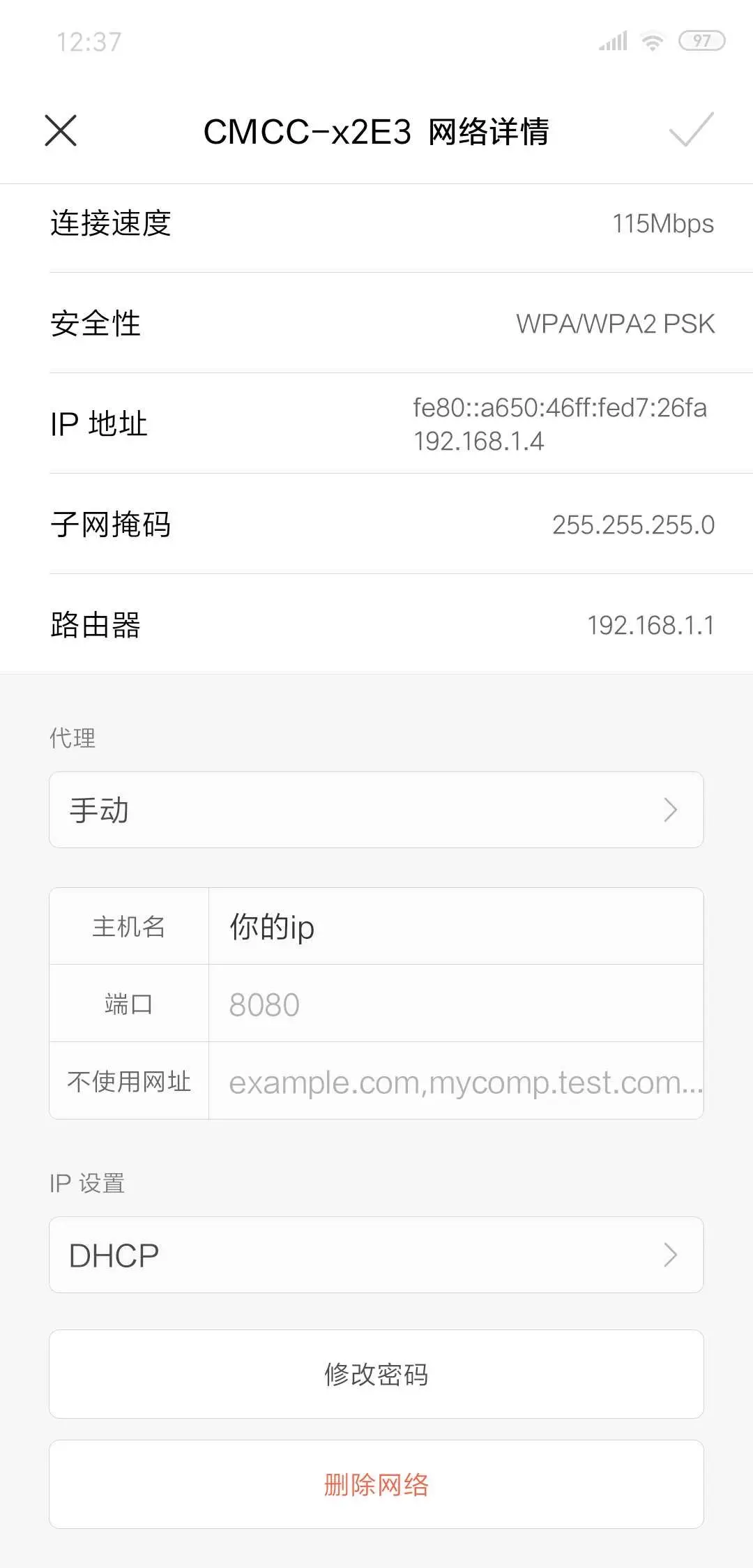The height and width of the screenshot is (1568, 753).
Task: Open the IP settings DHCP dropdown
Action: pos(376,1255)
